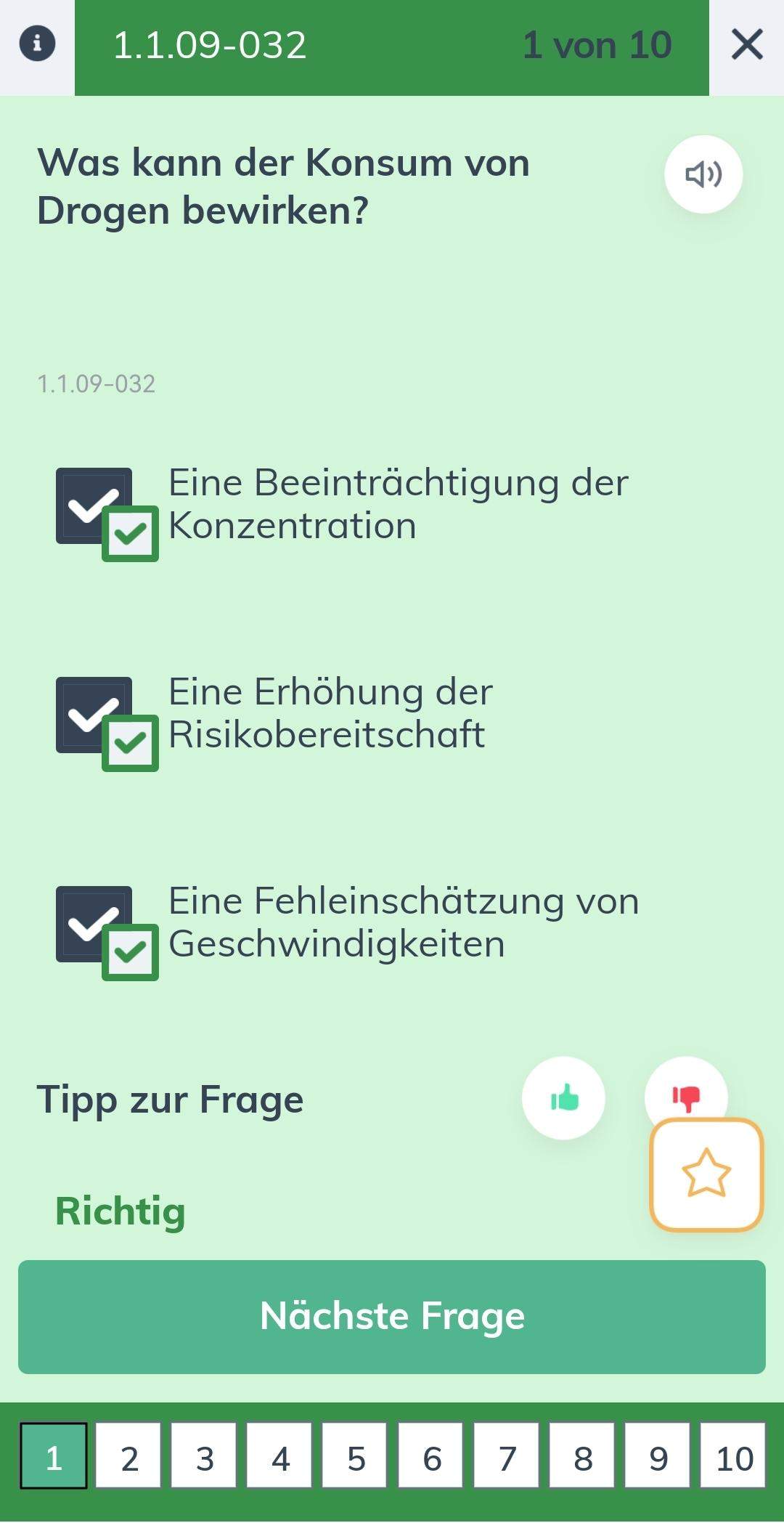Give the tip a thumbs down

click(686, 1092)
